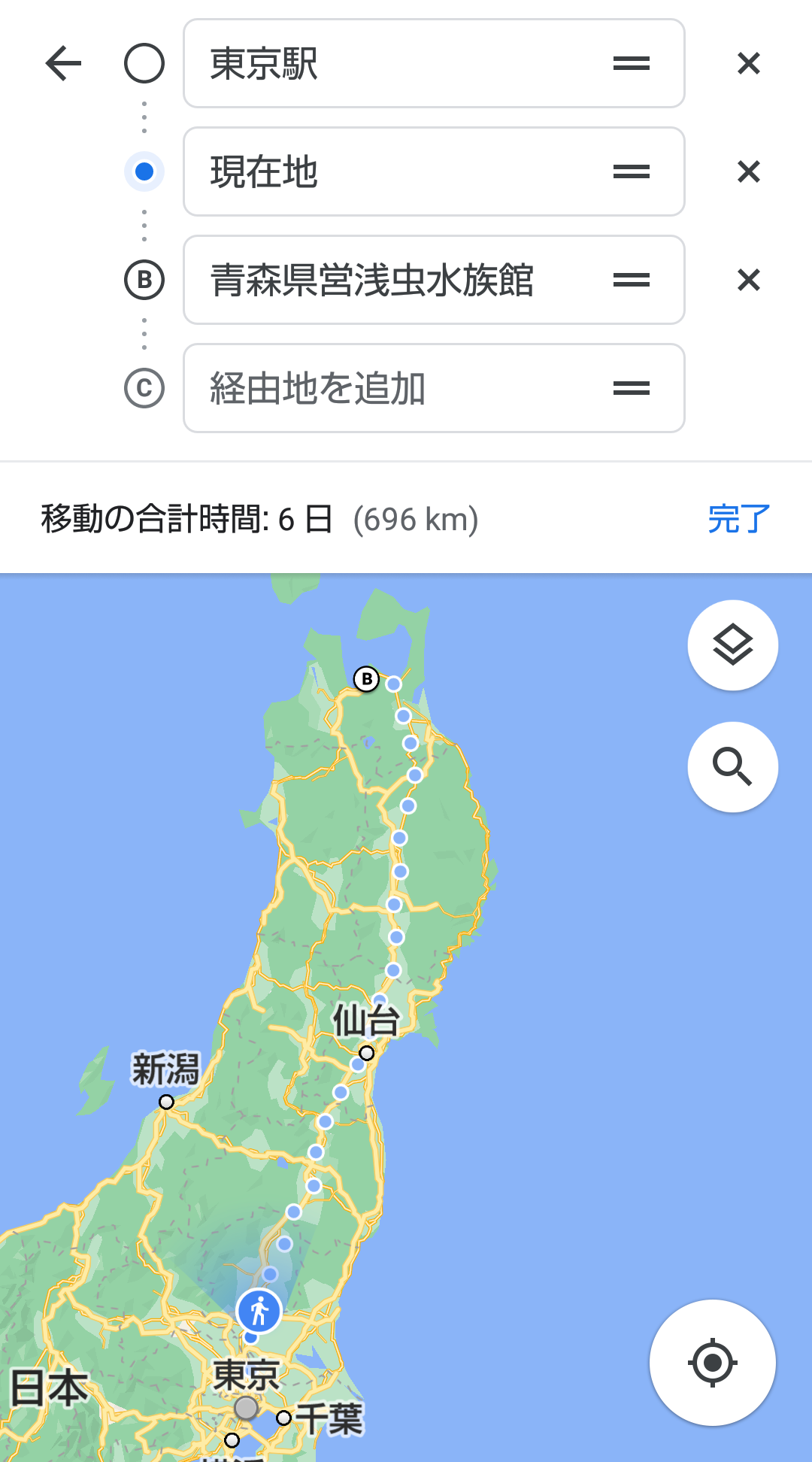The height and width of the screenshot is (1462, 812).
Task: Tap 経由地を追加 to add a stop
Action: coord(434,388)
